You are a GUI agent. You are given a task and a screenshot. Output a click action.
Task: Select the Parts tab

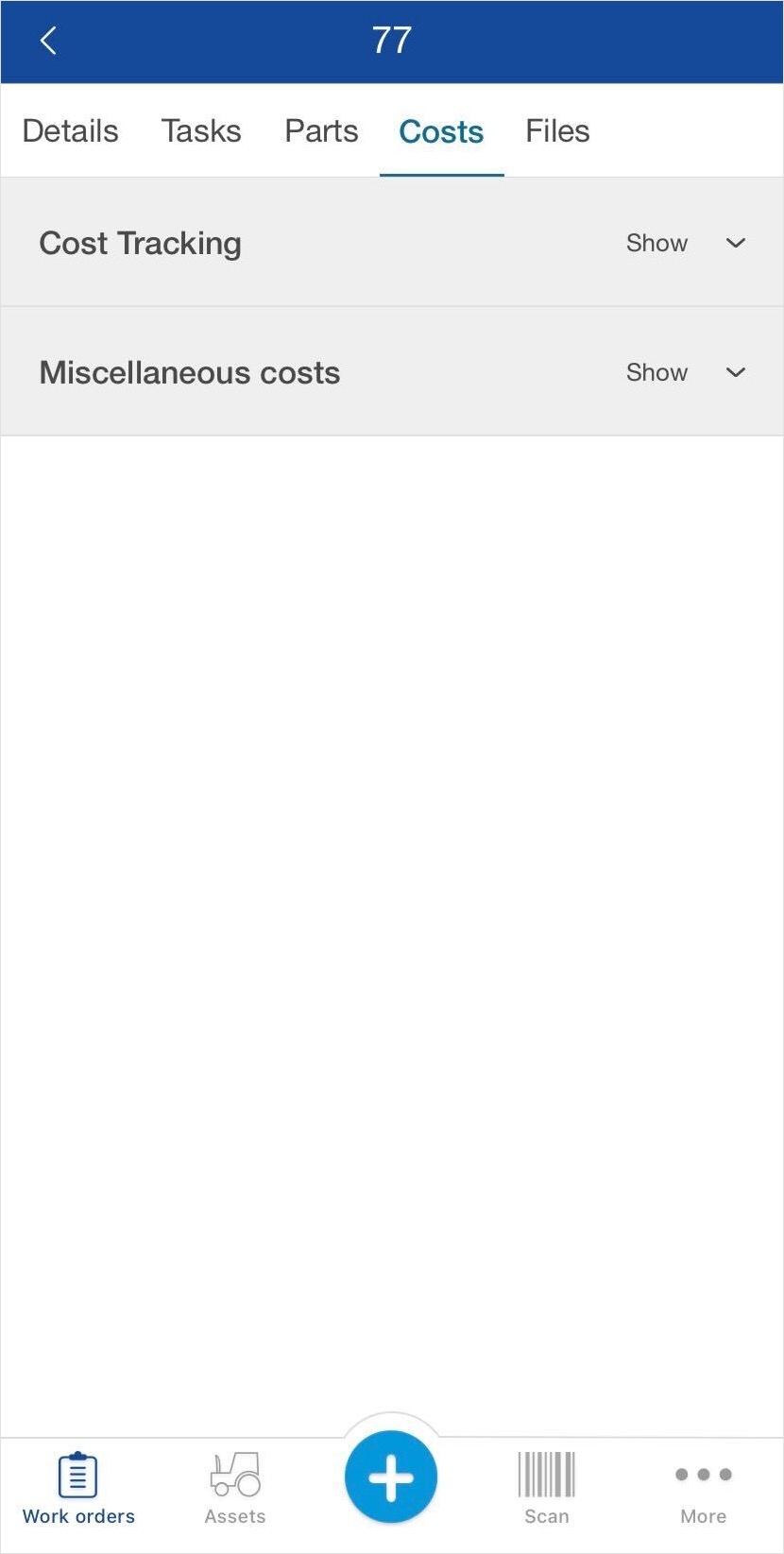click(321, 131)
